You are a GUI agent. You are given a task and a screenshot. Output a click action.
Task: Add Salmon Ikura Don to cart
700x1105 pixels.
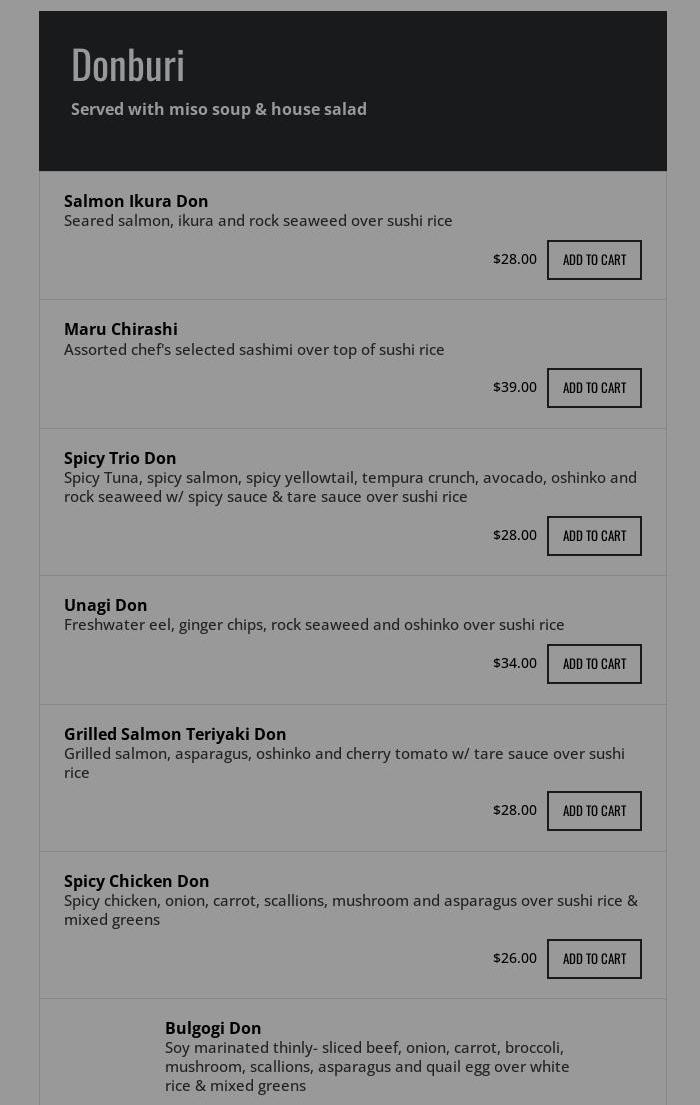[594, 260]
